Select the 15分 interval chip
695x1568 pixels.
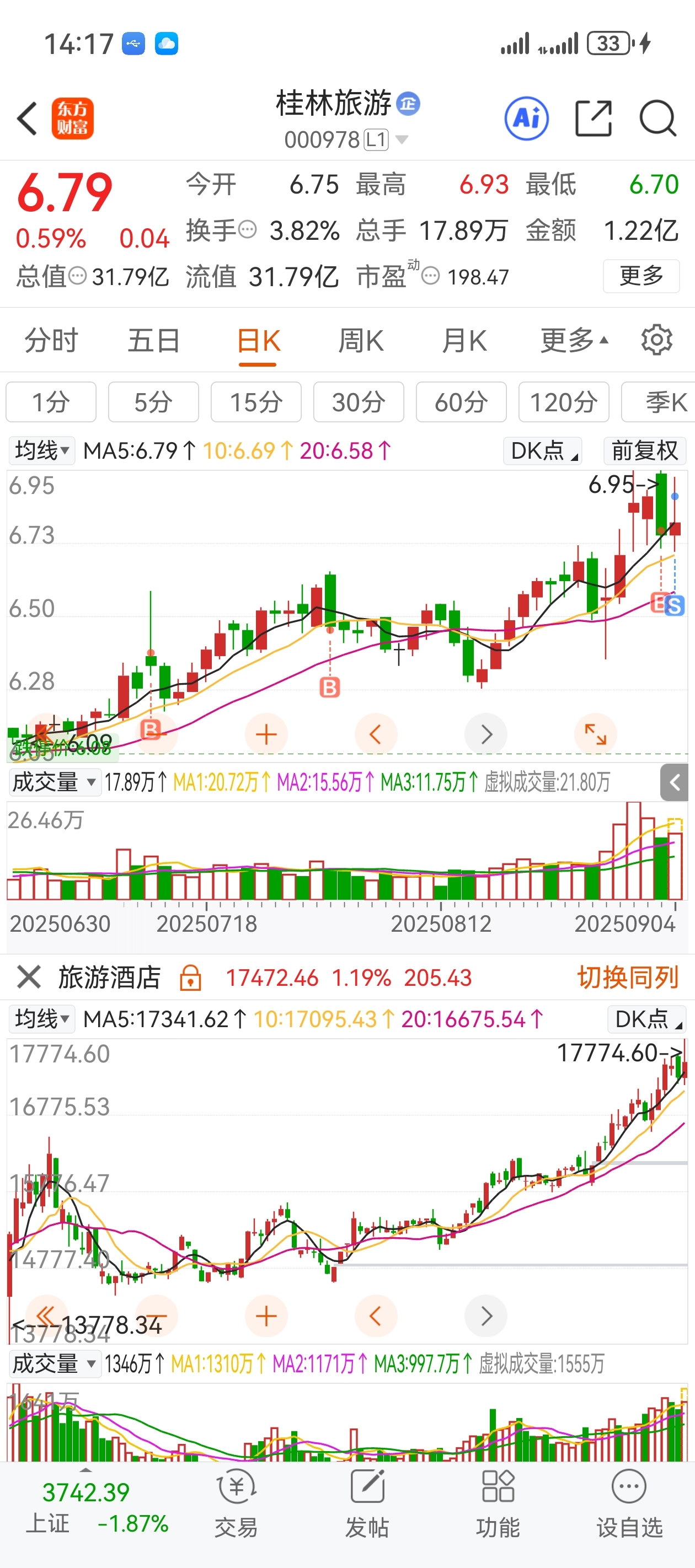click(256, 402)
